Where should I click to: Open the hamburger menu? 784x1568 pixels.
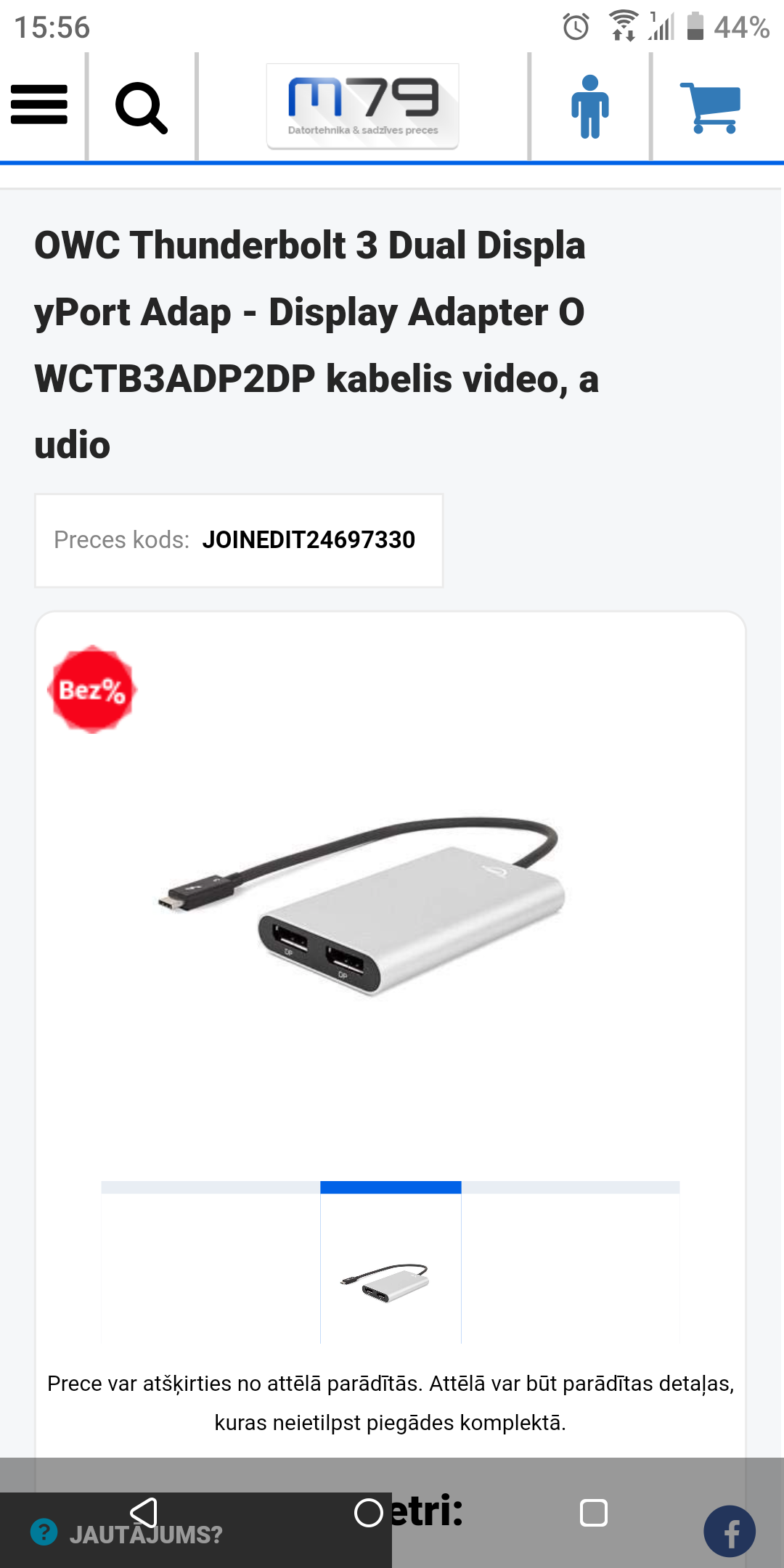click(39, 105)
